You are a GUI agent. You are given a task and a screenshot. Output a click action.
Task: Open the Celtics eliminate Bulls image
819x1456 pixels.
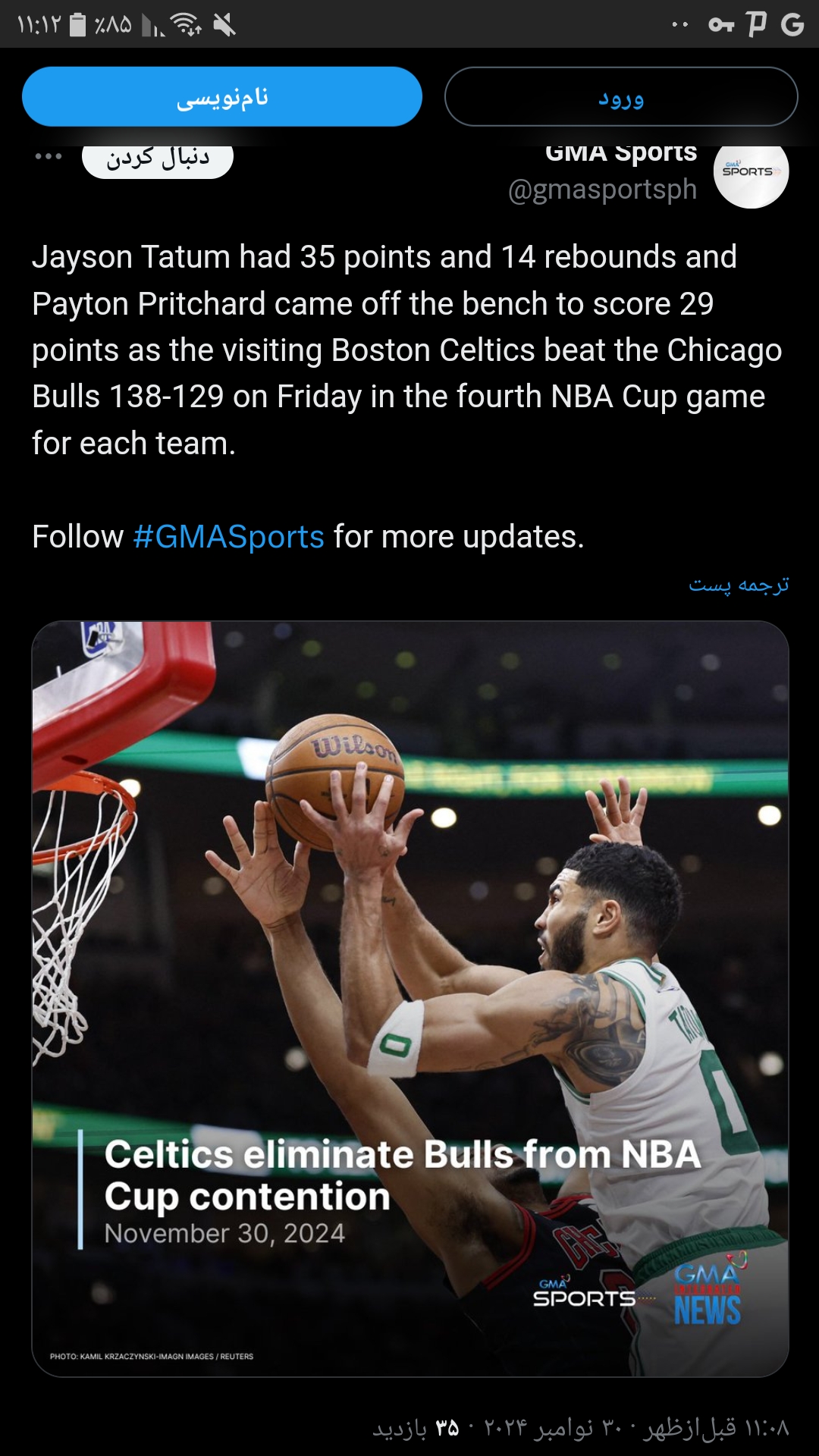tap(410, 999)
